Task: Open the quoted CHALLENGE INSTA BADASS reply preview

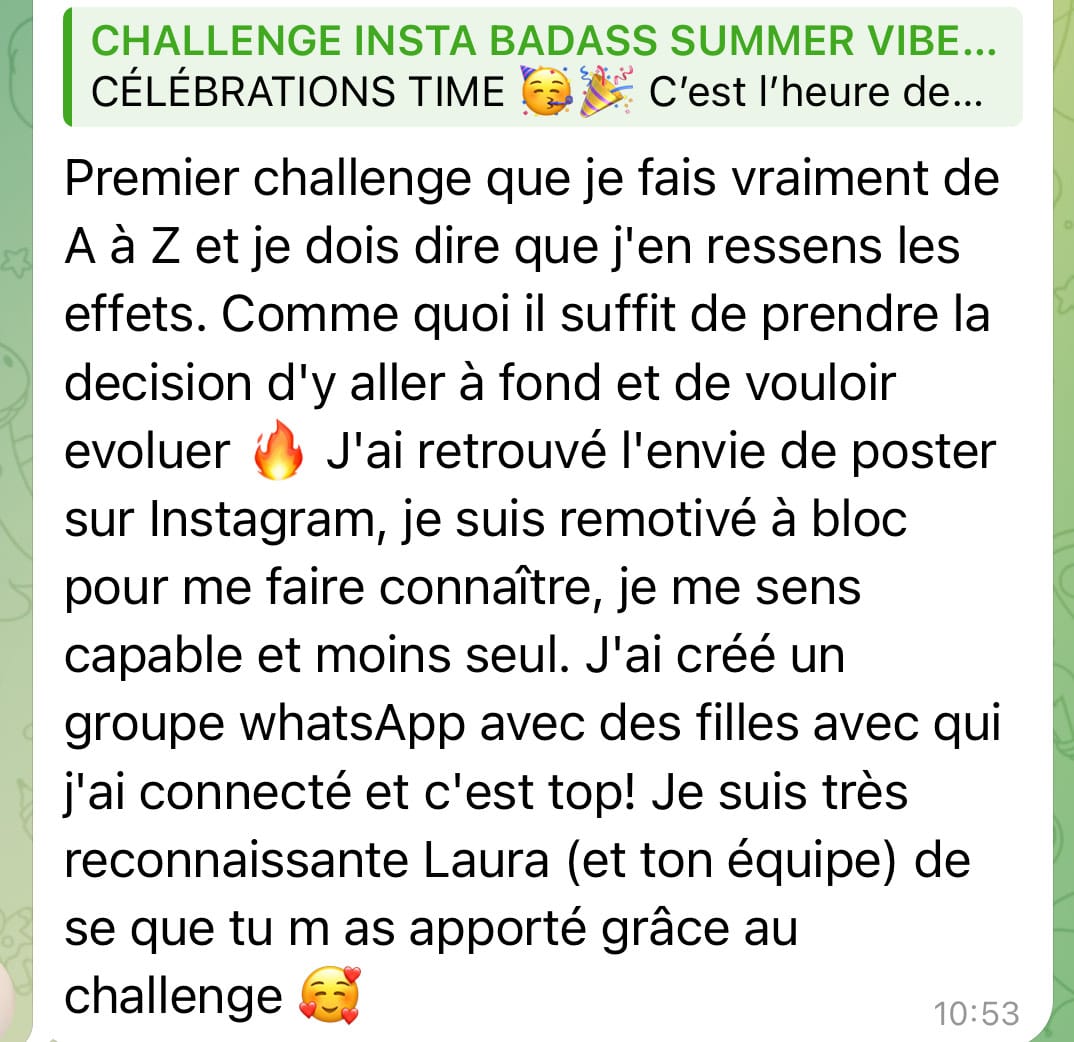Action: 542,67
